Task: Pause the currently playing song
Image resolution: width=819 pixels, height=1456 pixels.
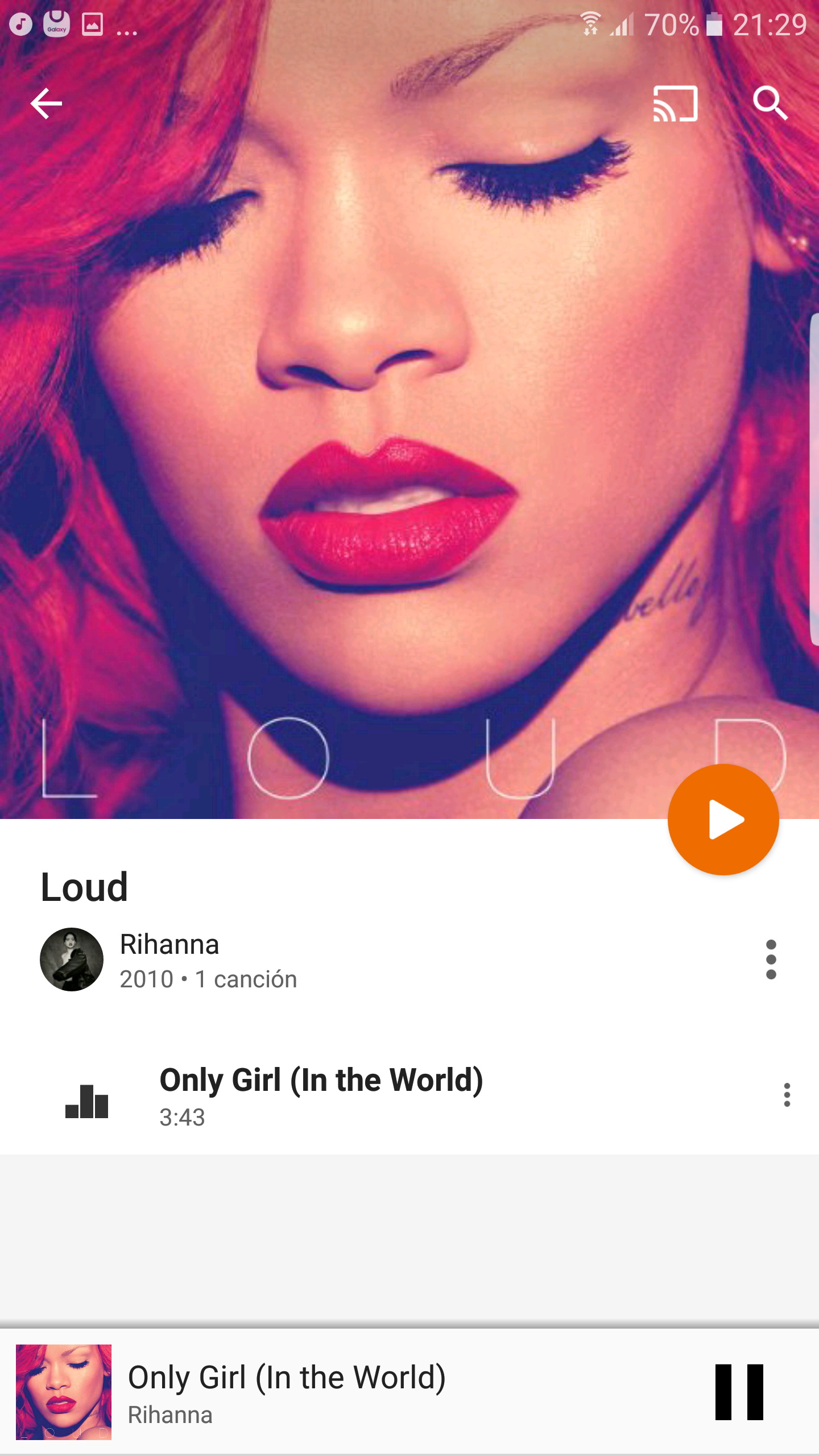Action: coord(739,1392)
